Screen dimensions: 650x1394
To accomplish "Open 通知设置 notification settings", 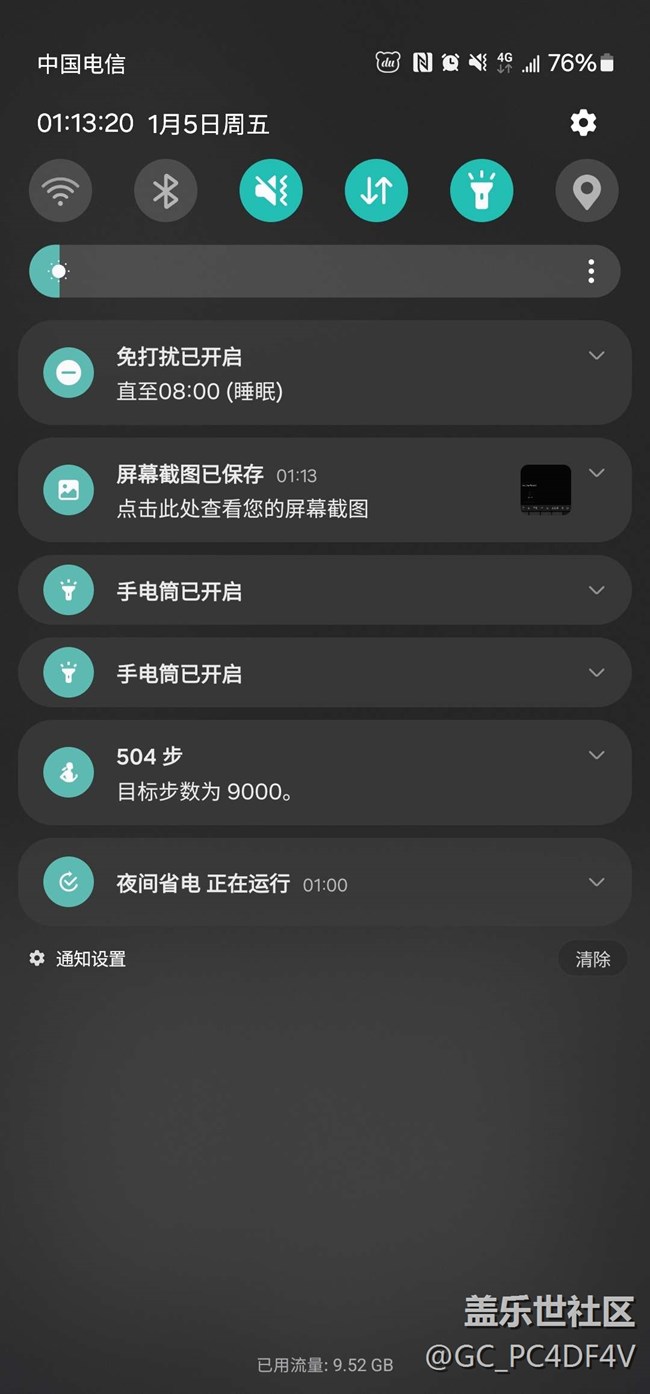I will tap(78, 959).
